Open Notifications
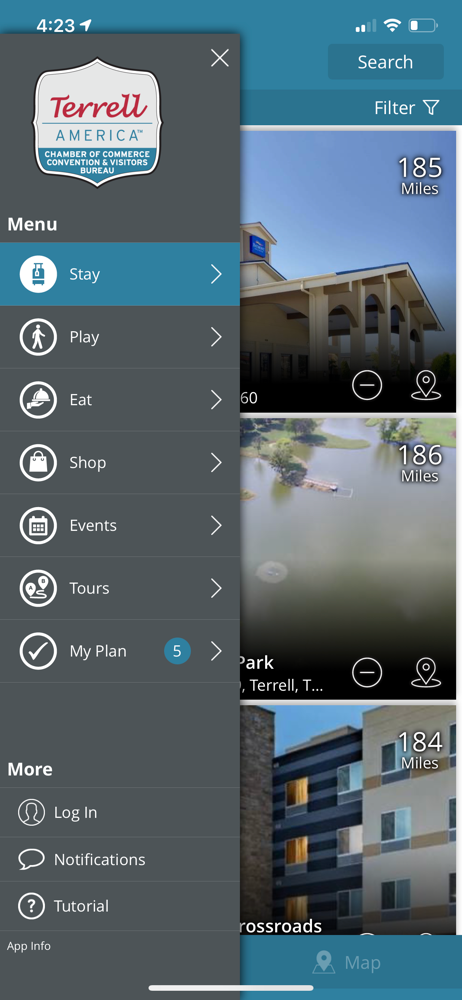The height and width of the screenshot is (1000, 462). click(120, 860)
